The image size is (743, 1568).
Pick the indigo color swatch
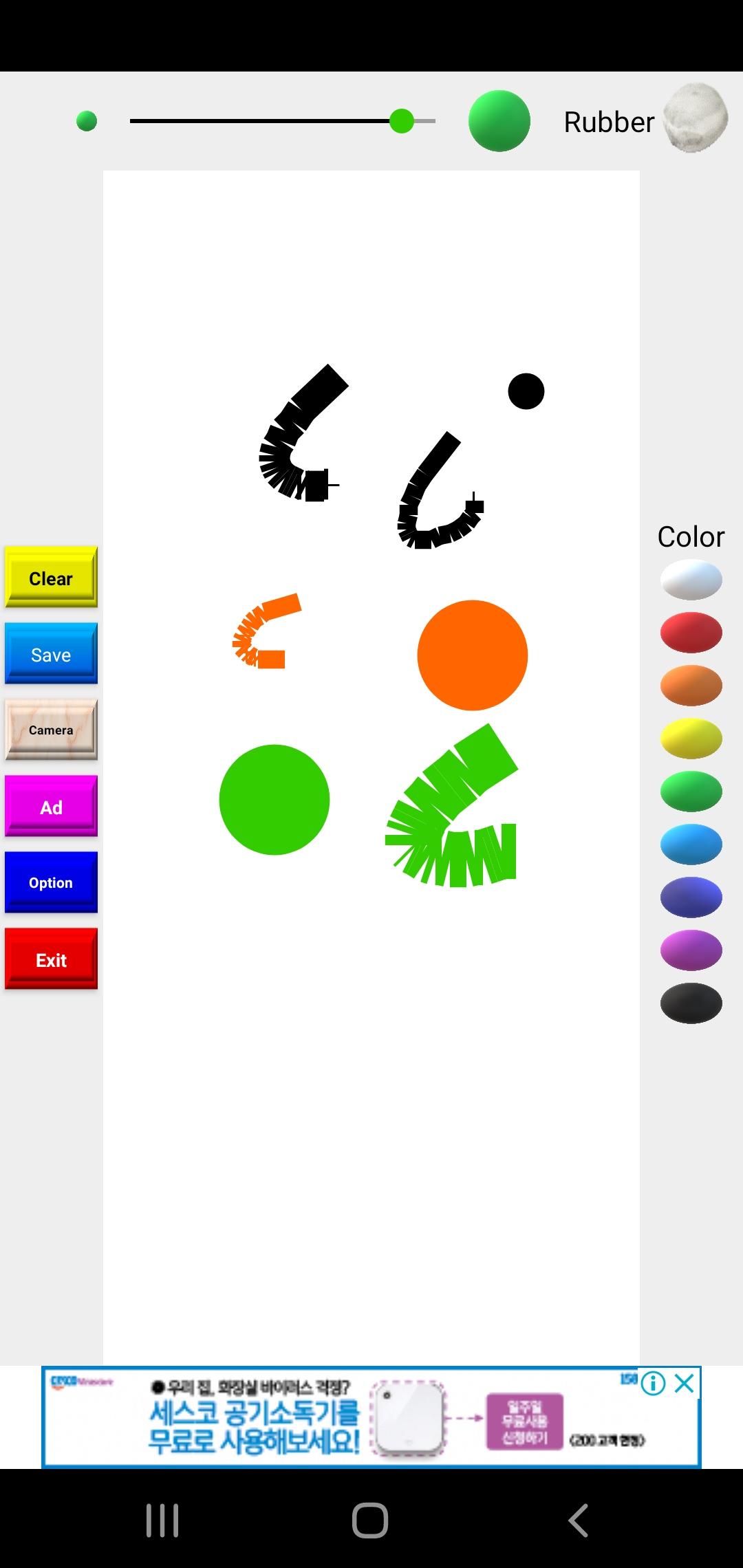(x=691, y=897)
